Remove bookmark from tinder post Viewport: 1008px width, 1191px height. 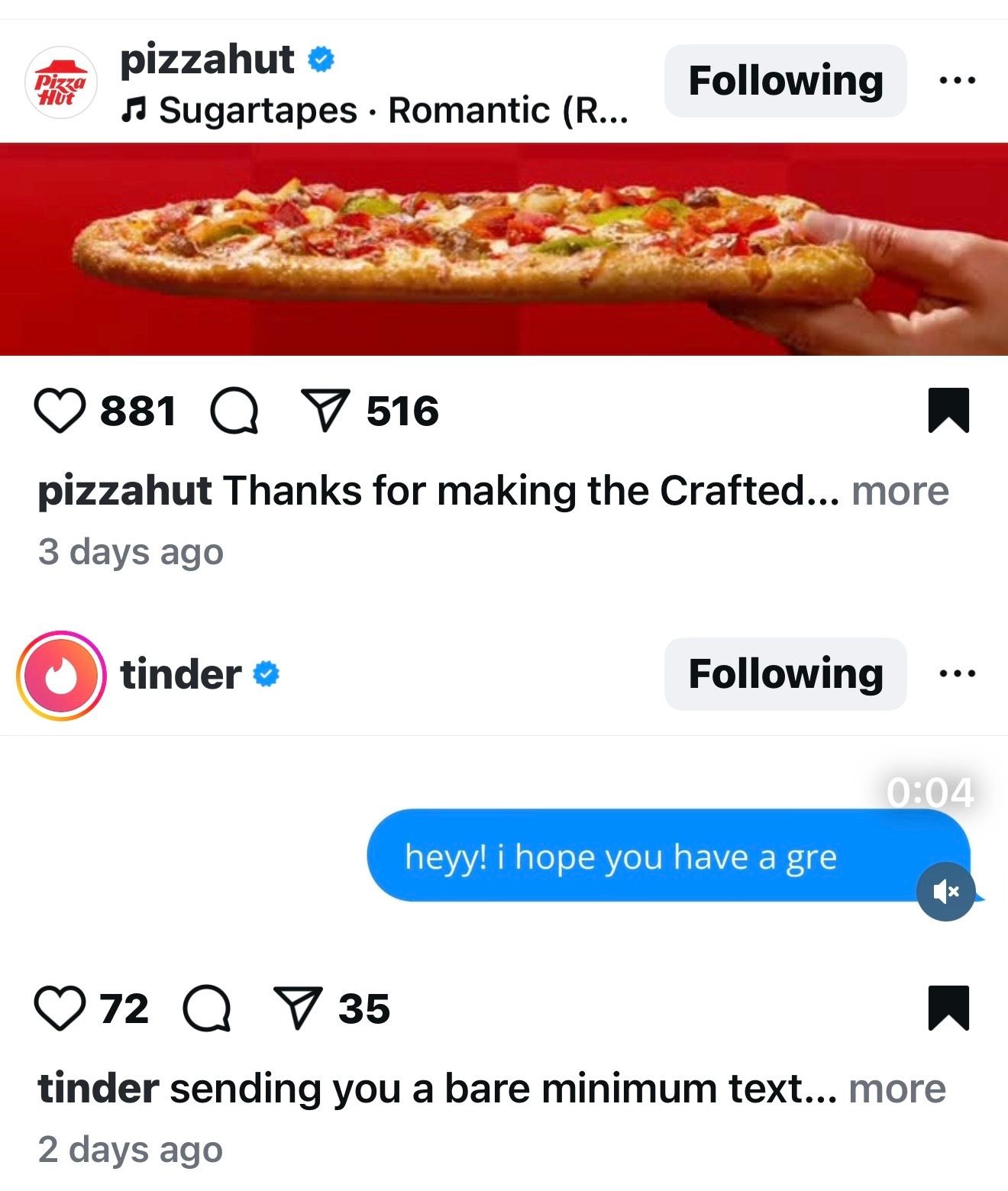(948, 1009)
